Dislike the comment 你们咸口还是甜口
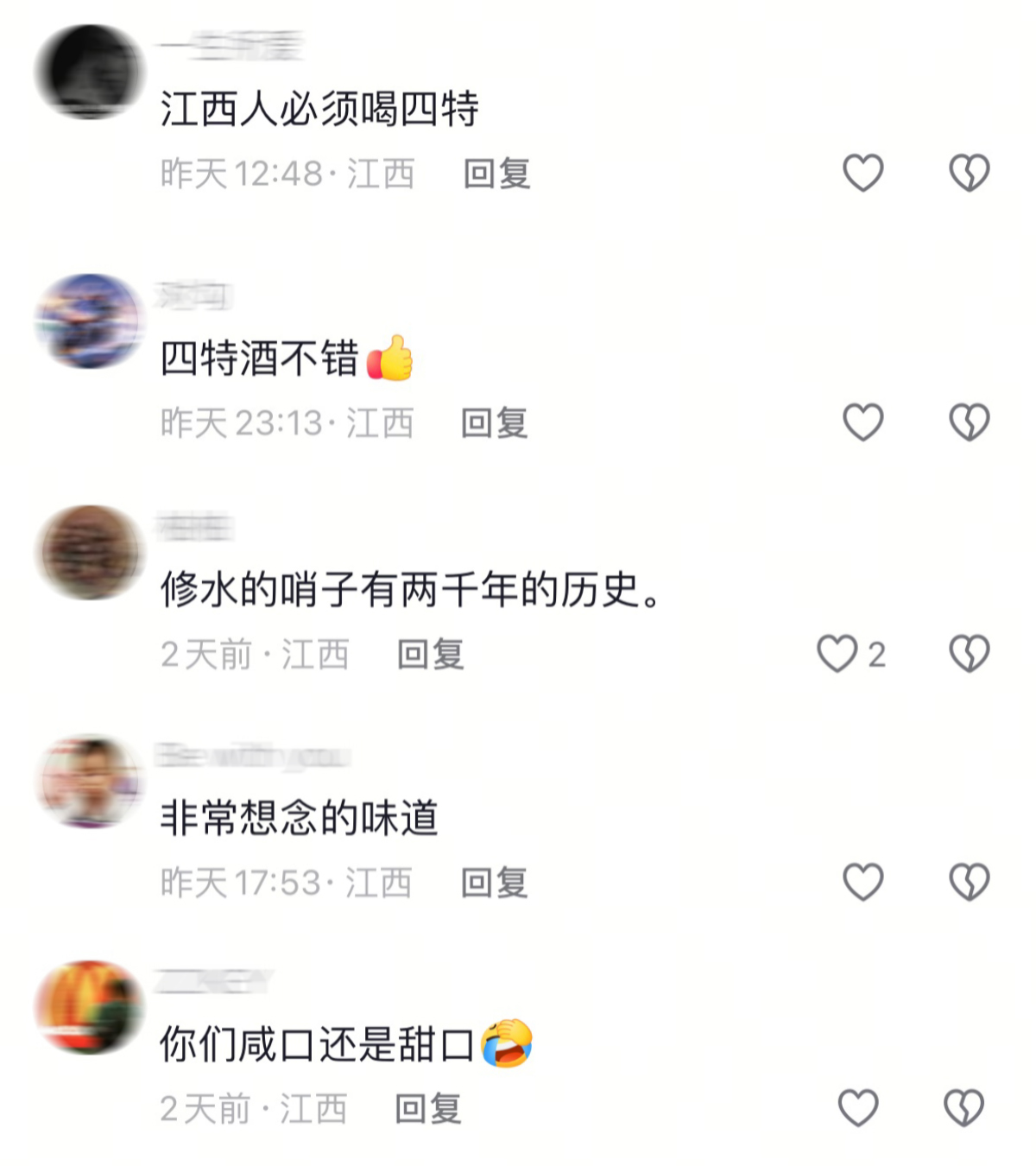Screen dimensions: 1036x1166 (x=963, y=1107)
